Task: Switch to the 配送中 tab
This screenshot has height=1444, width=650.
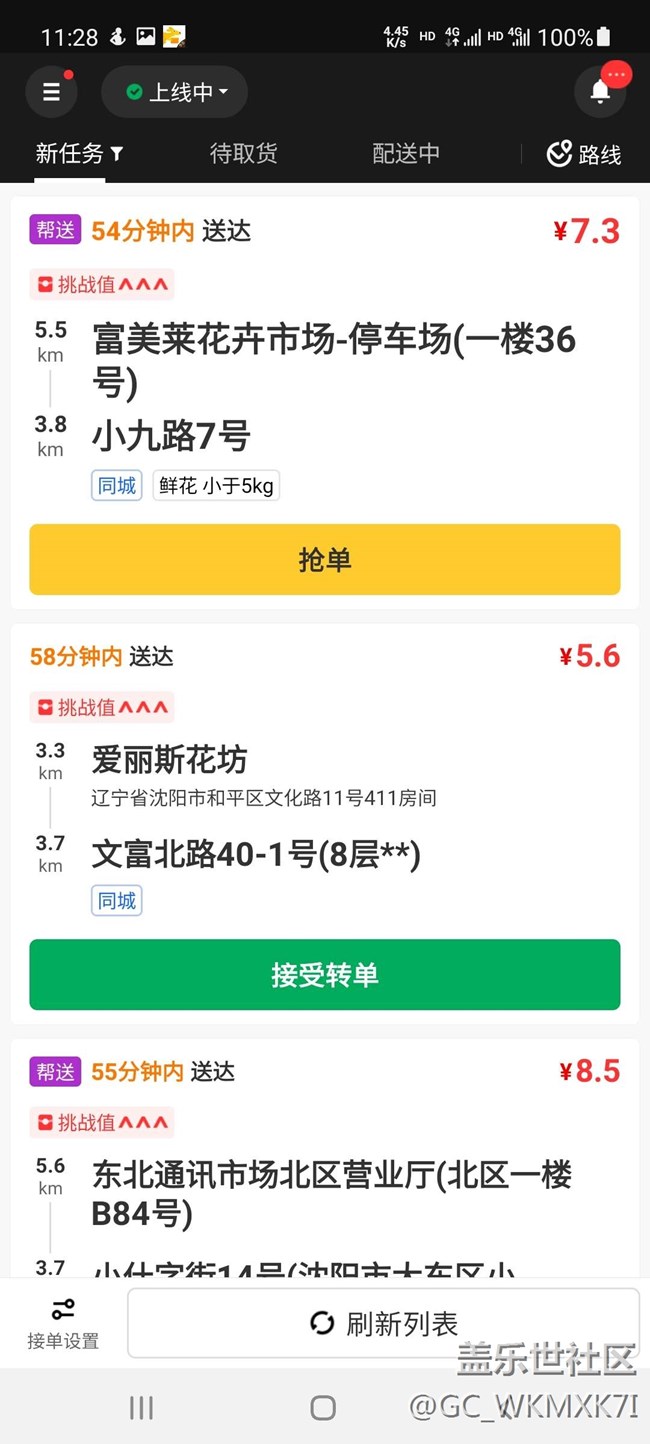Action: 406,153
